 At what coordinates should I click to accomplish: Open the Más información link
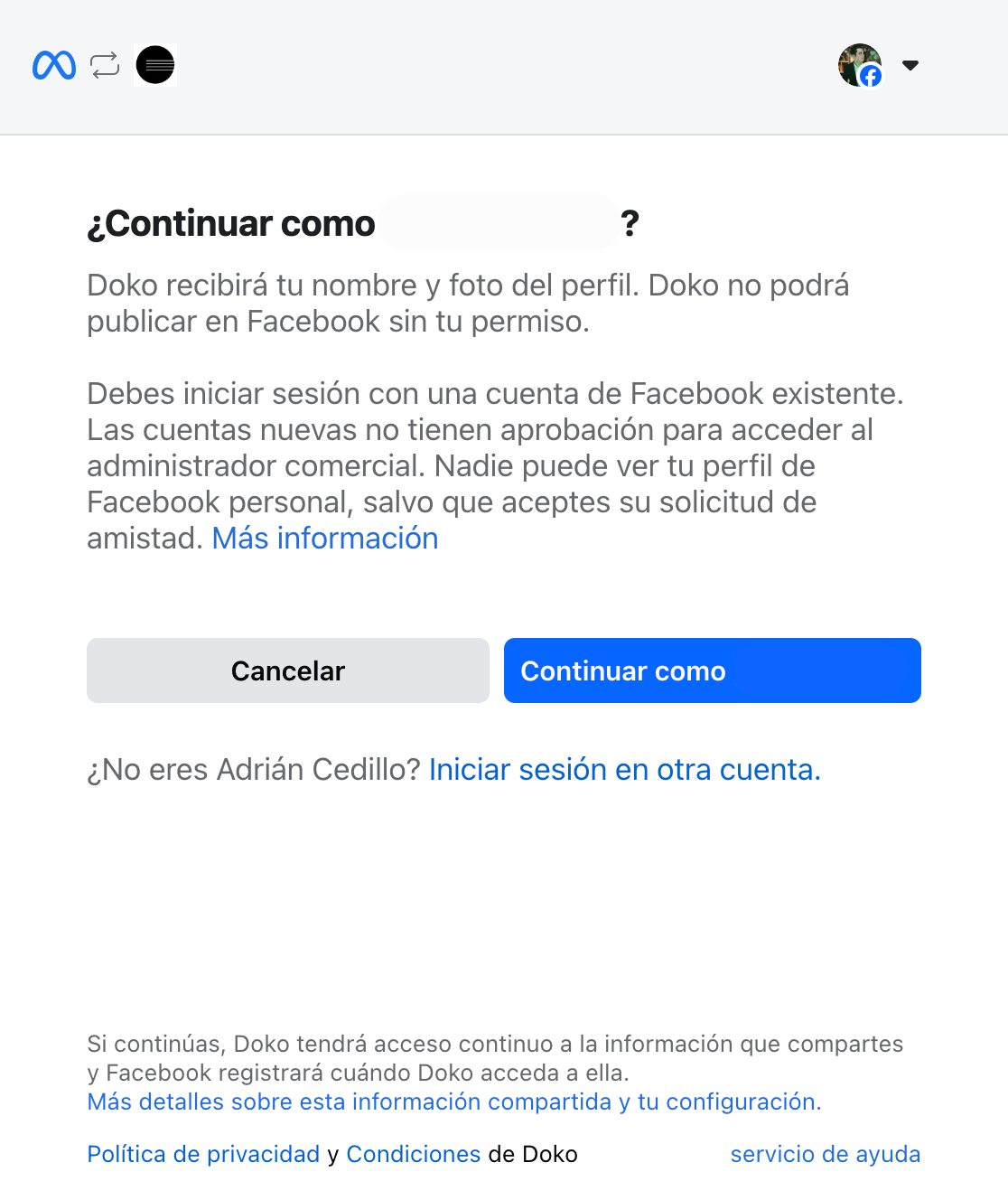[x=324, y=538]
